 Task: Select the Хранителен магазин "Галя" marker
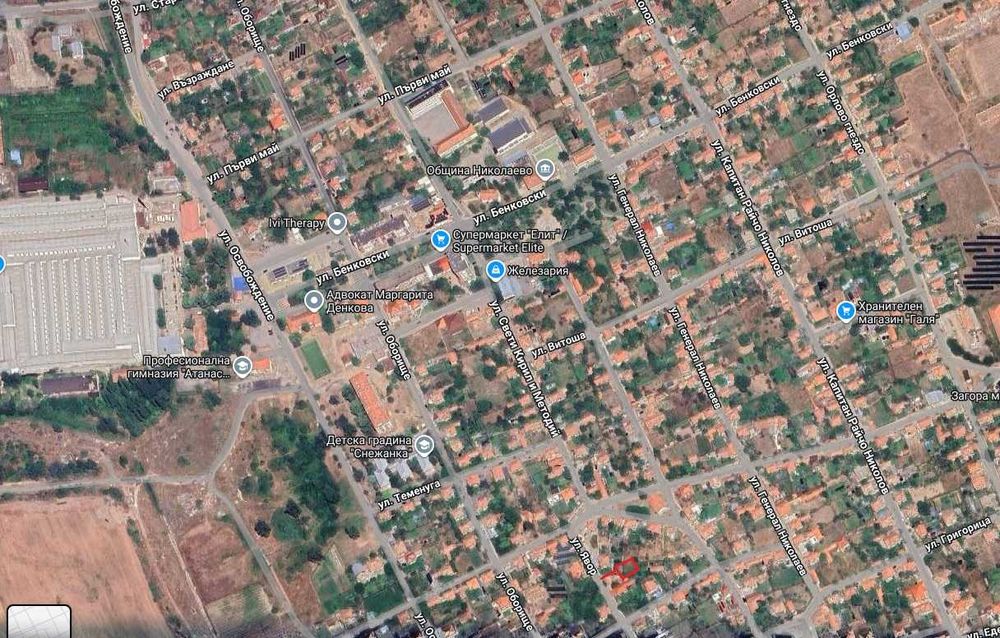tap(846, 311)
